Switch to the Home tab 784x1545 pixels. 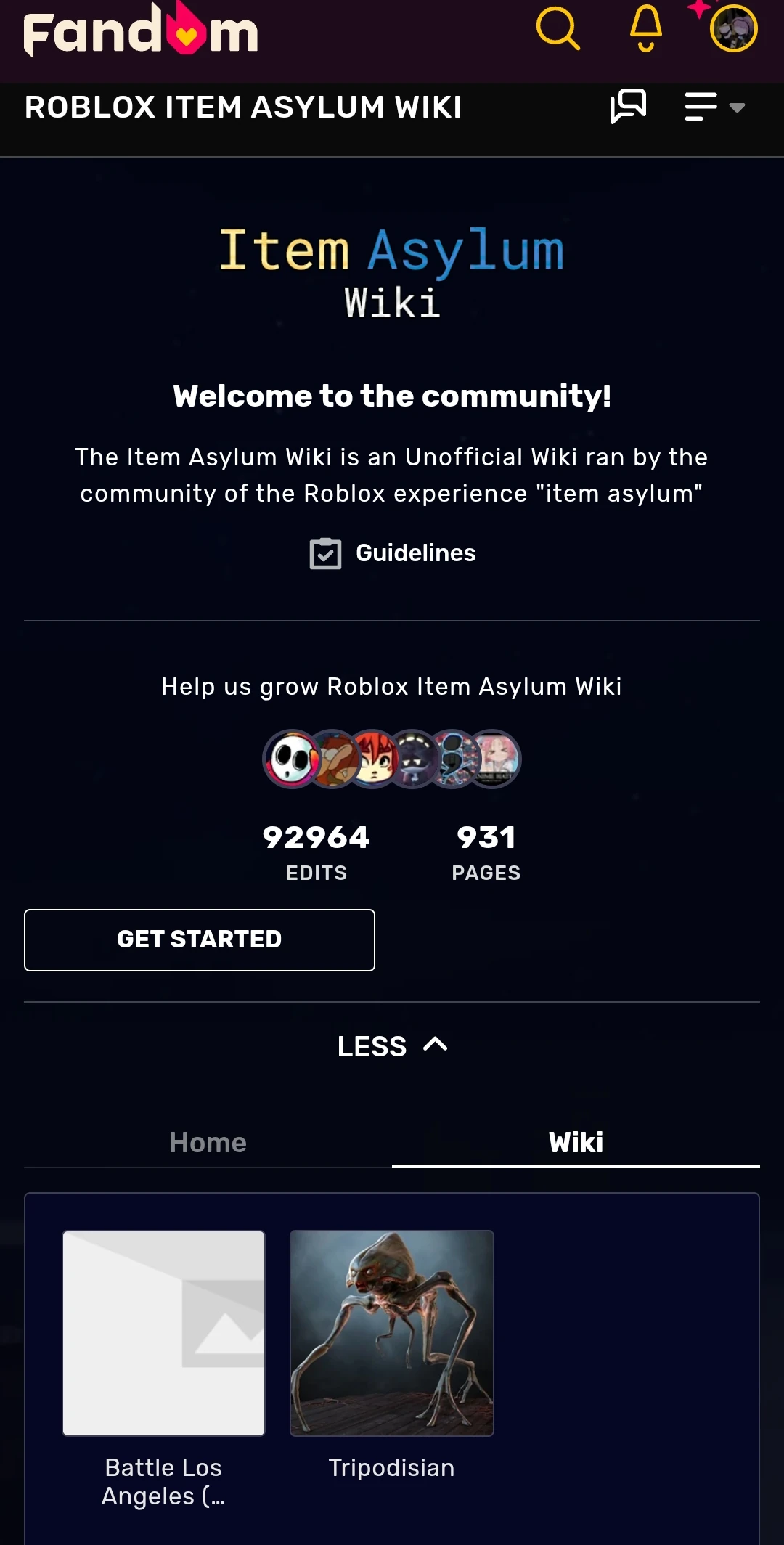[x=208, y=1142]
